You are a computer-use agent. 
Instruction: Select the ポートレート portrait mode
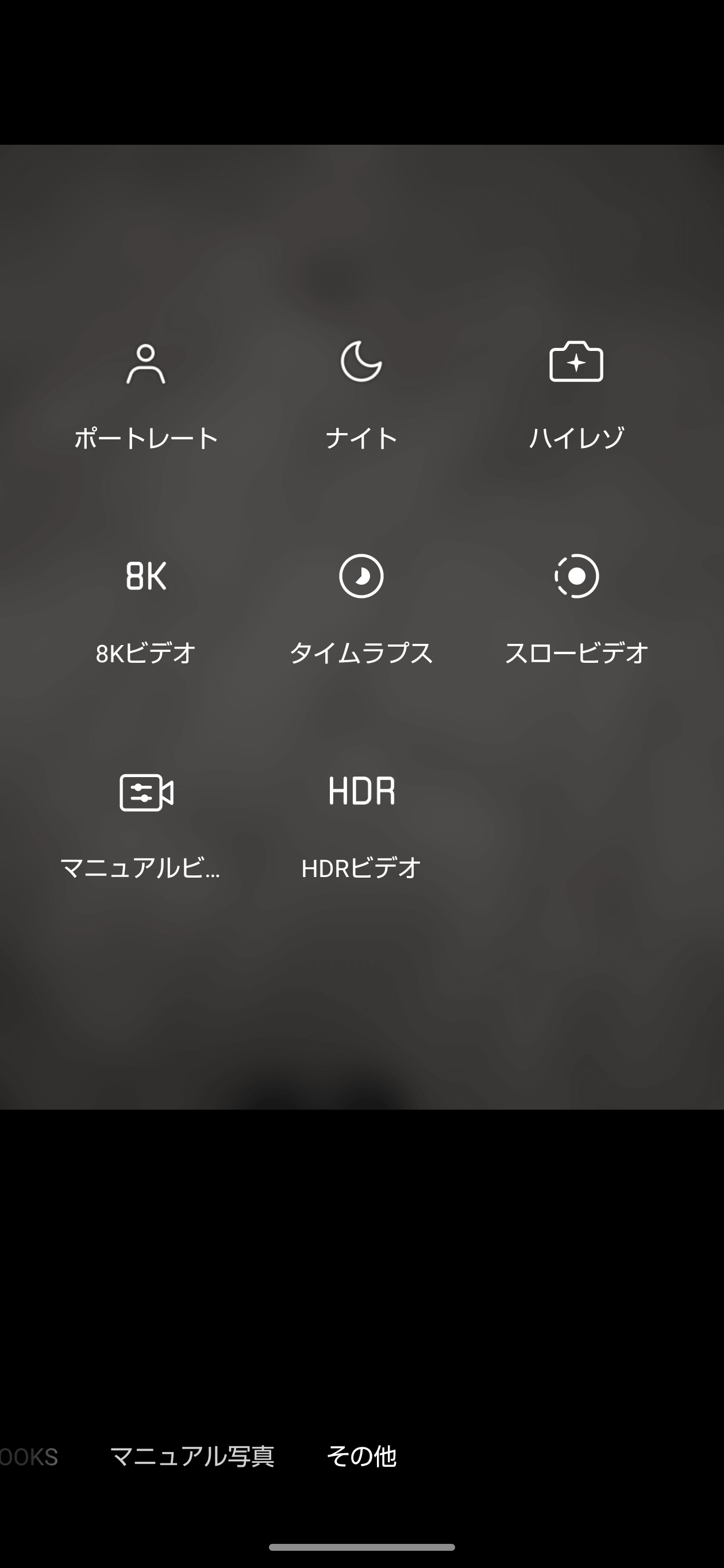(x=145, y=395)
